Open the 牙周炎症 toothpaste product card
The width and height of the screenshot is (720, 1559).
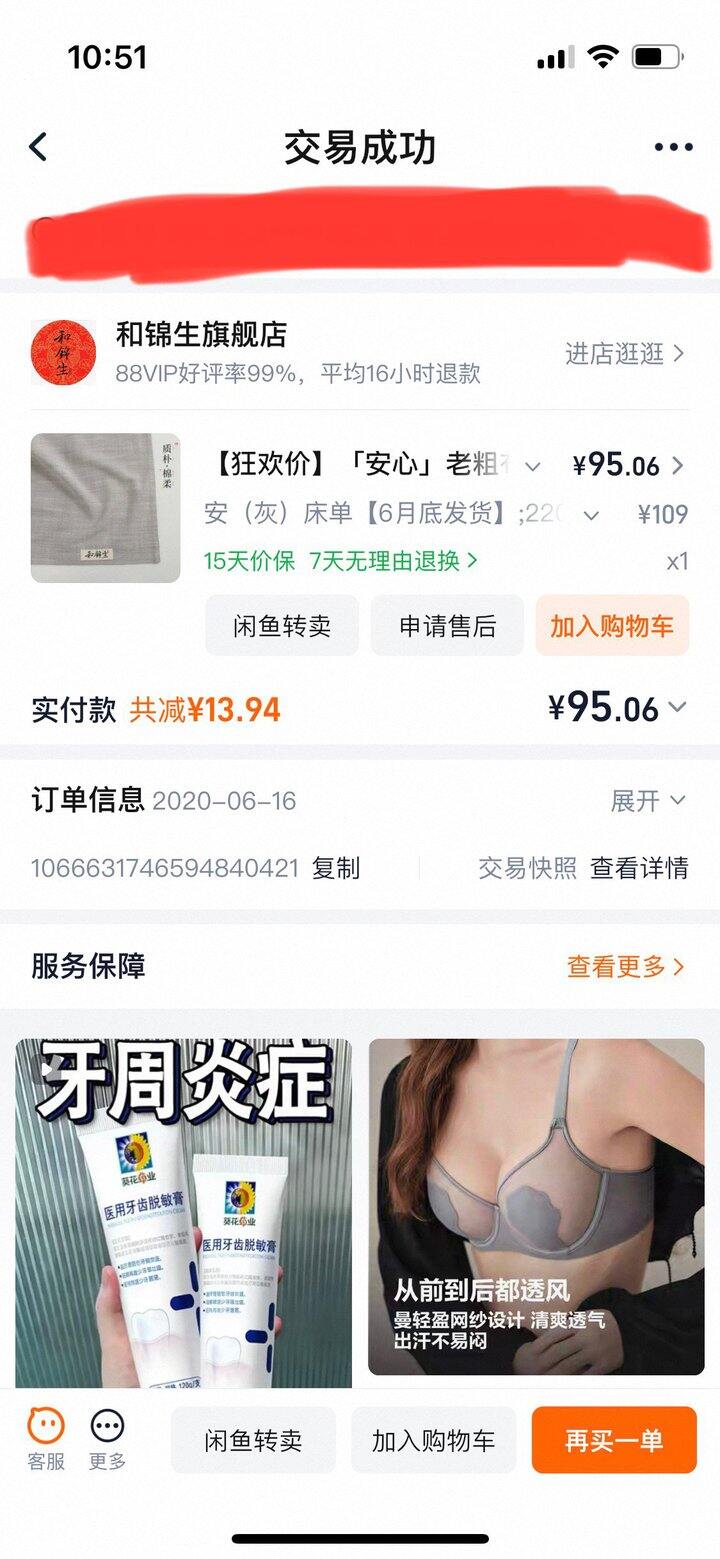tap(184, 1212)
